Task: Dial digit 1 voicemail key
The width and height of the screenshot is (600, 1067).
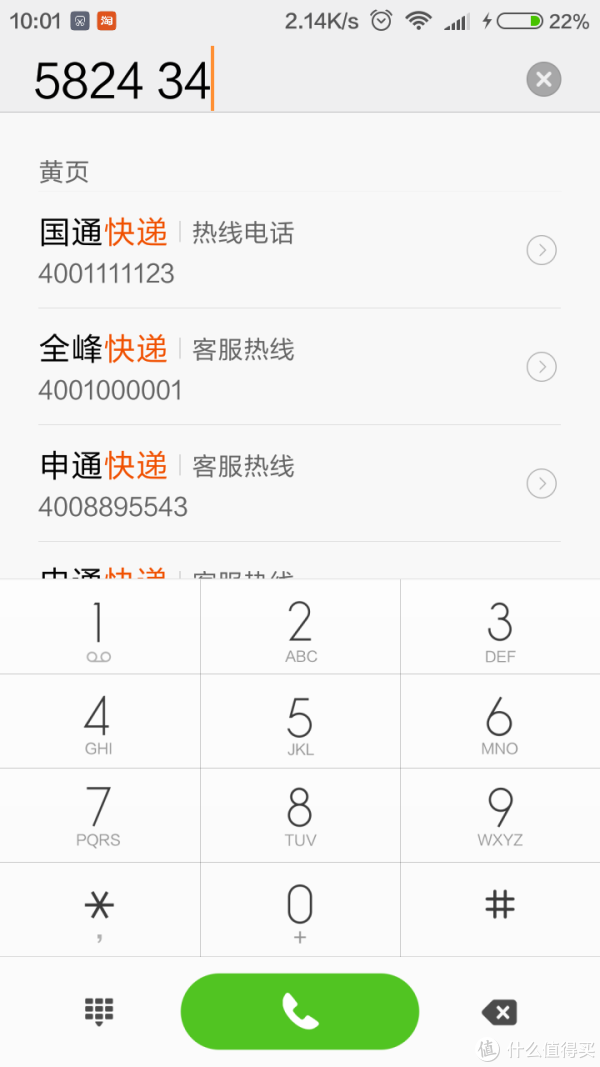Action: tap(100, 627)
